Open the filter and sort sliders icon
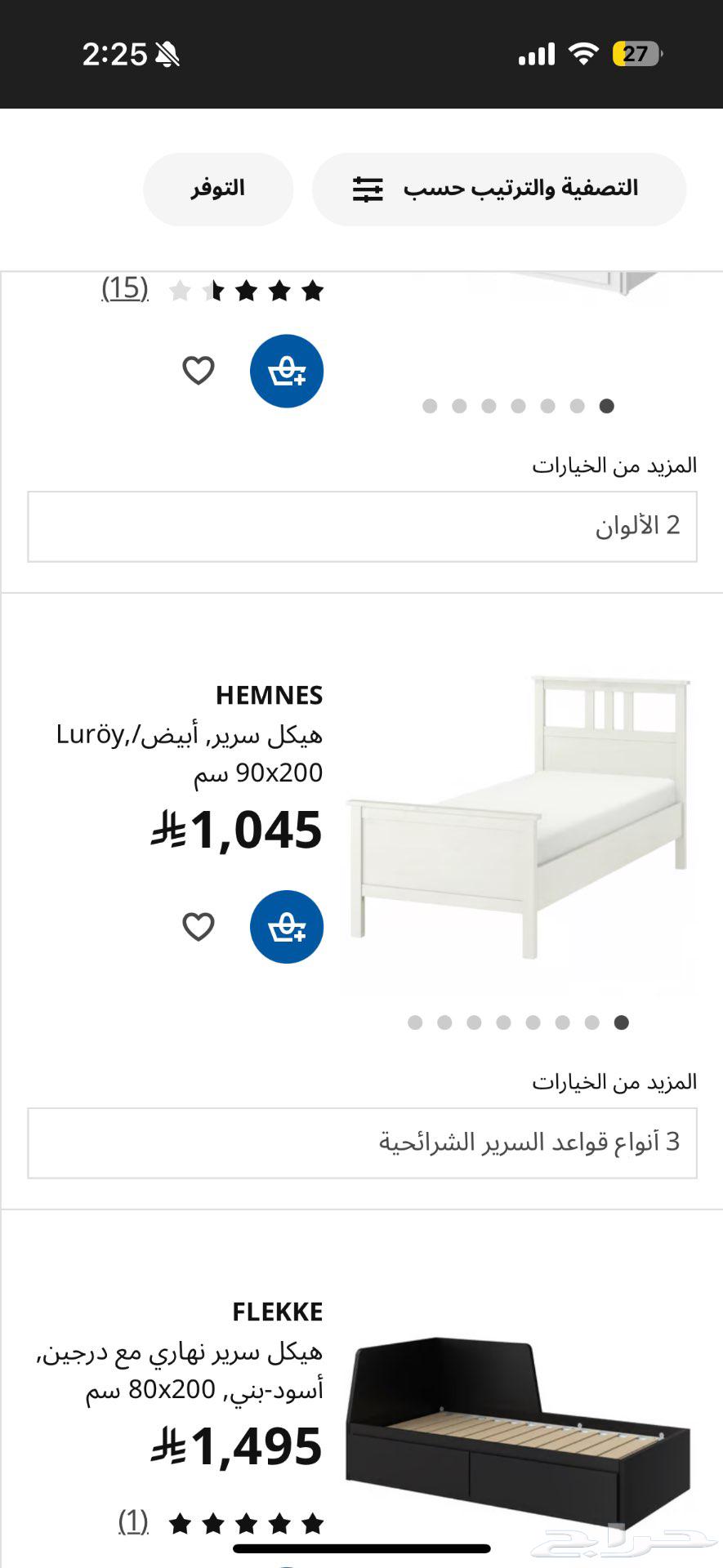The image size is (723, 1568). [x=367, y=189]
